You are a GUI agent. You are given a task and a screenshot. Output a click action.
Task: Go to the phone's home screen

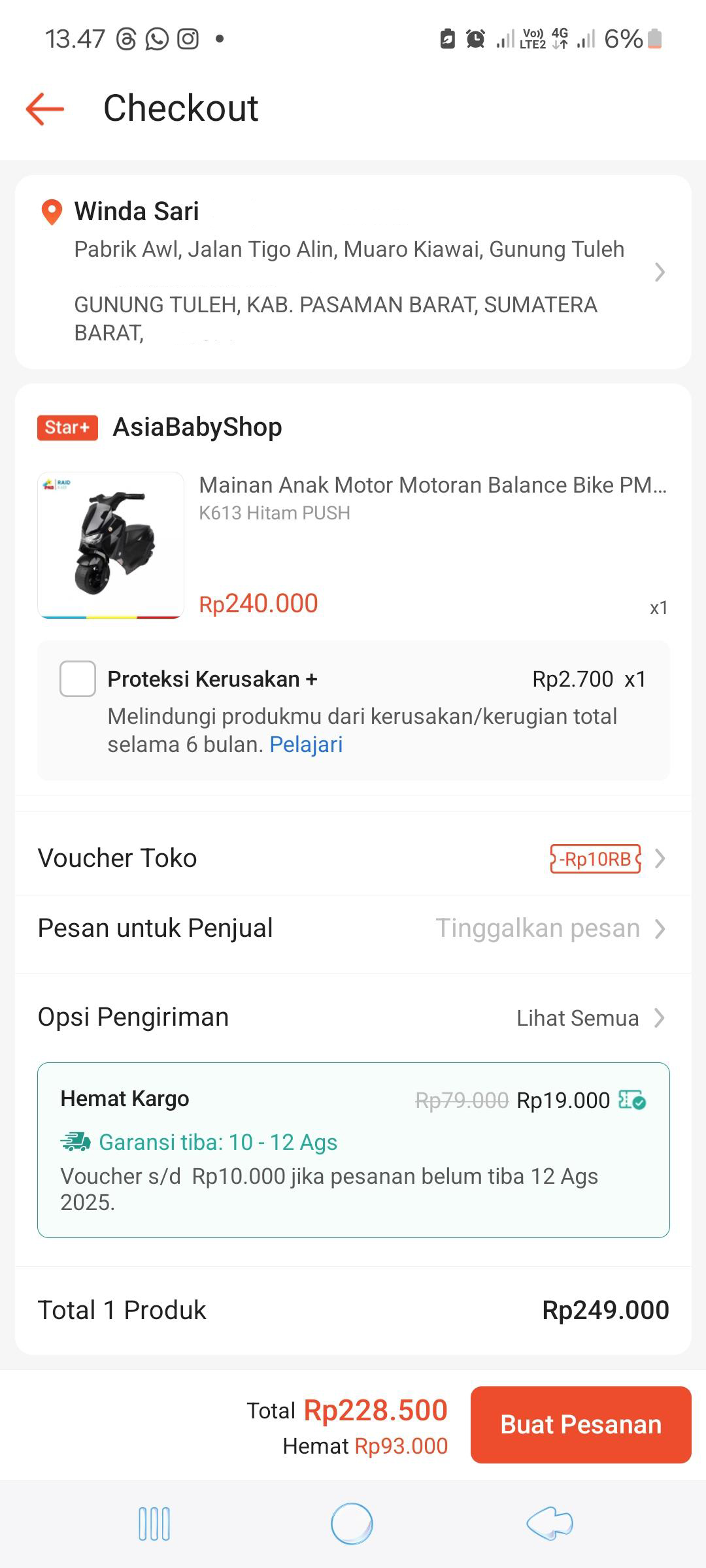click(x=352, y=1524)
